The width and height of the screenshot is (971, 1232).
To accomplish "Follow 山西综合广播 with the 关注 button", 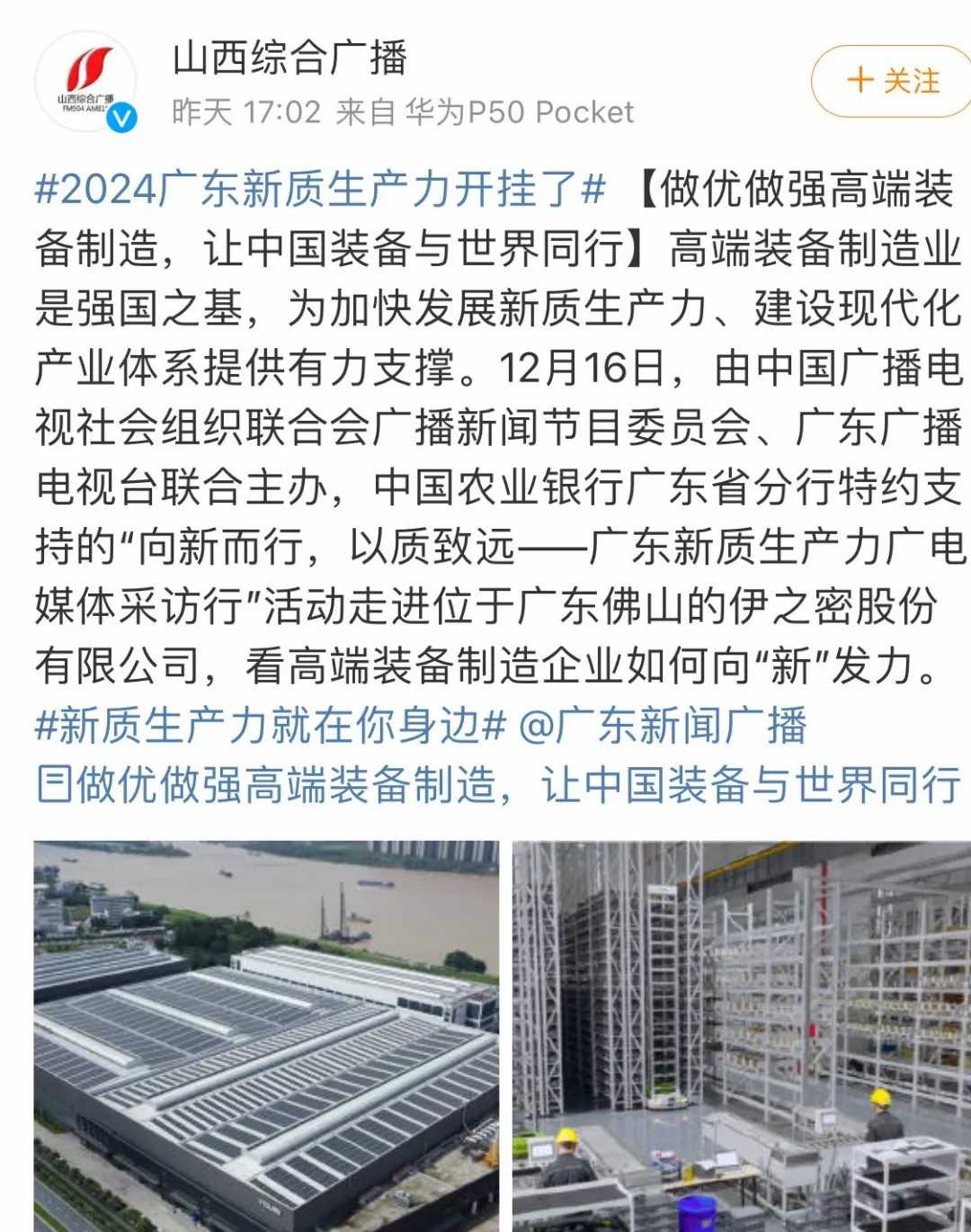I will pyautogui.click(x=892, y=81).
